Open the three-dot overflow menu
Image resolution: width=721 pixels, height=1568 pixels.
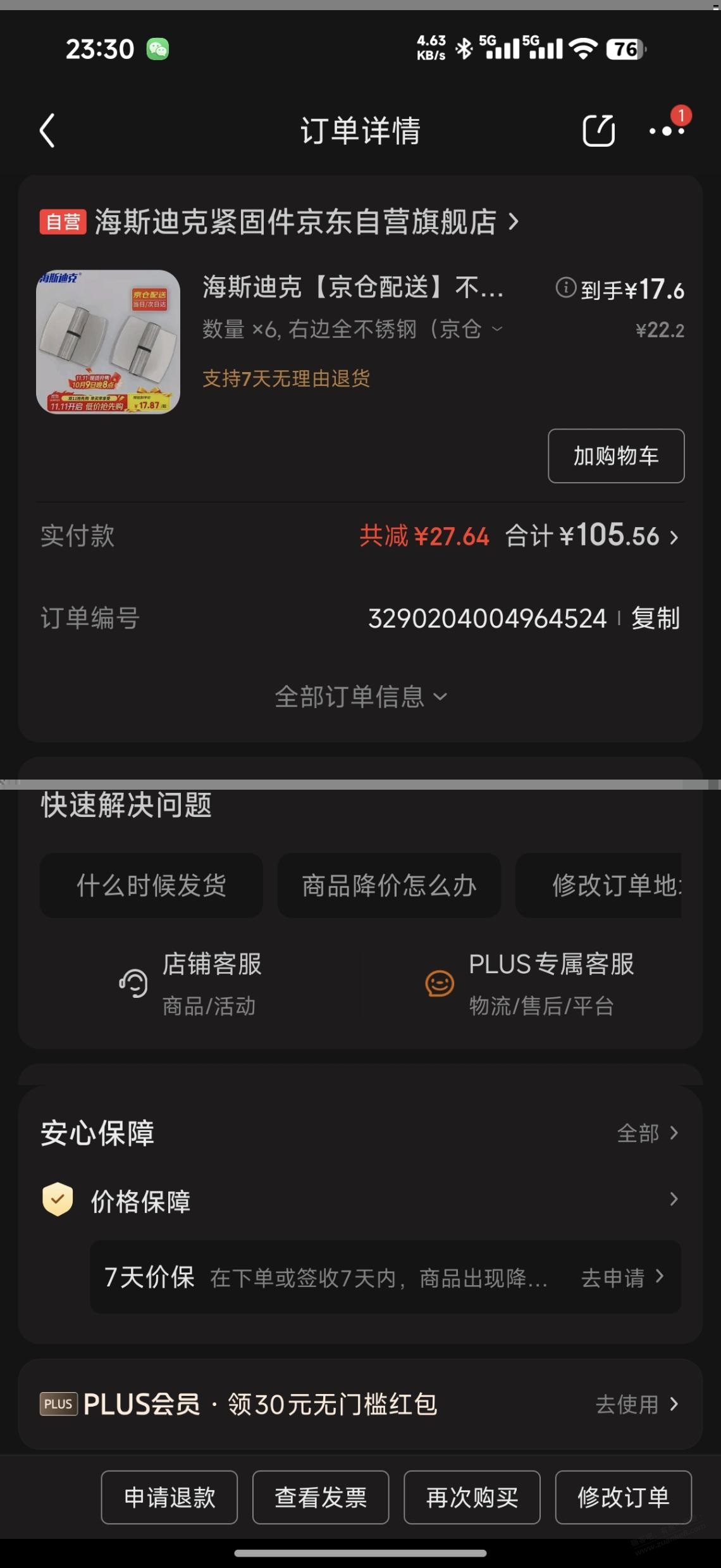point(666,131)
